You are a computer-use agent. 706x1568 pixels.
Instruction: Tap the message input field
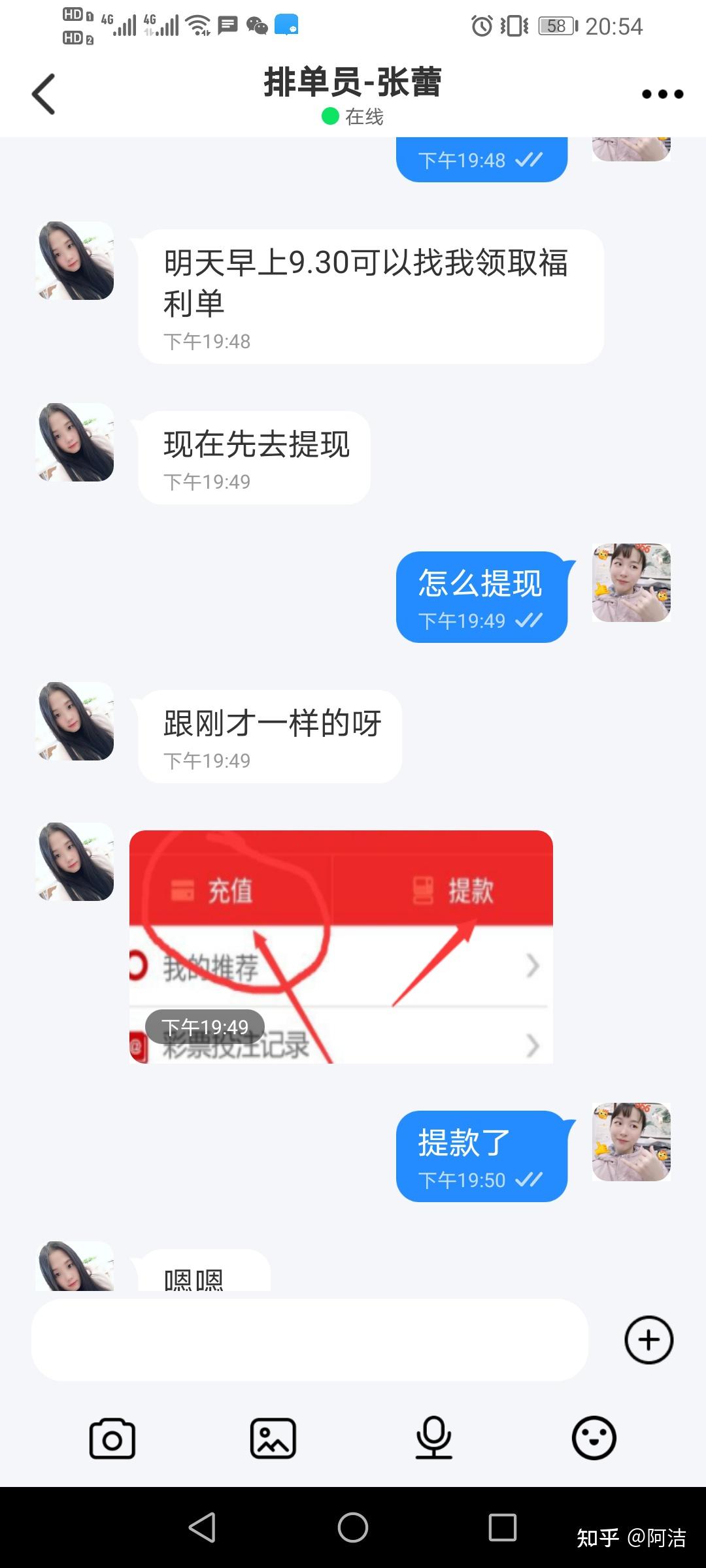click(x=309, y=1340)
